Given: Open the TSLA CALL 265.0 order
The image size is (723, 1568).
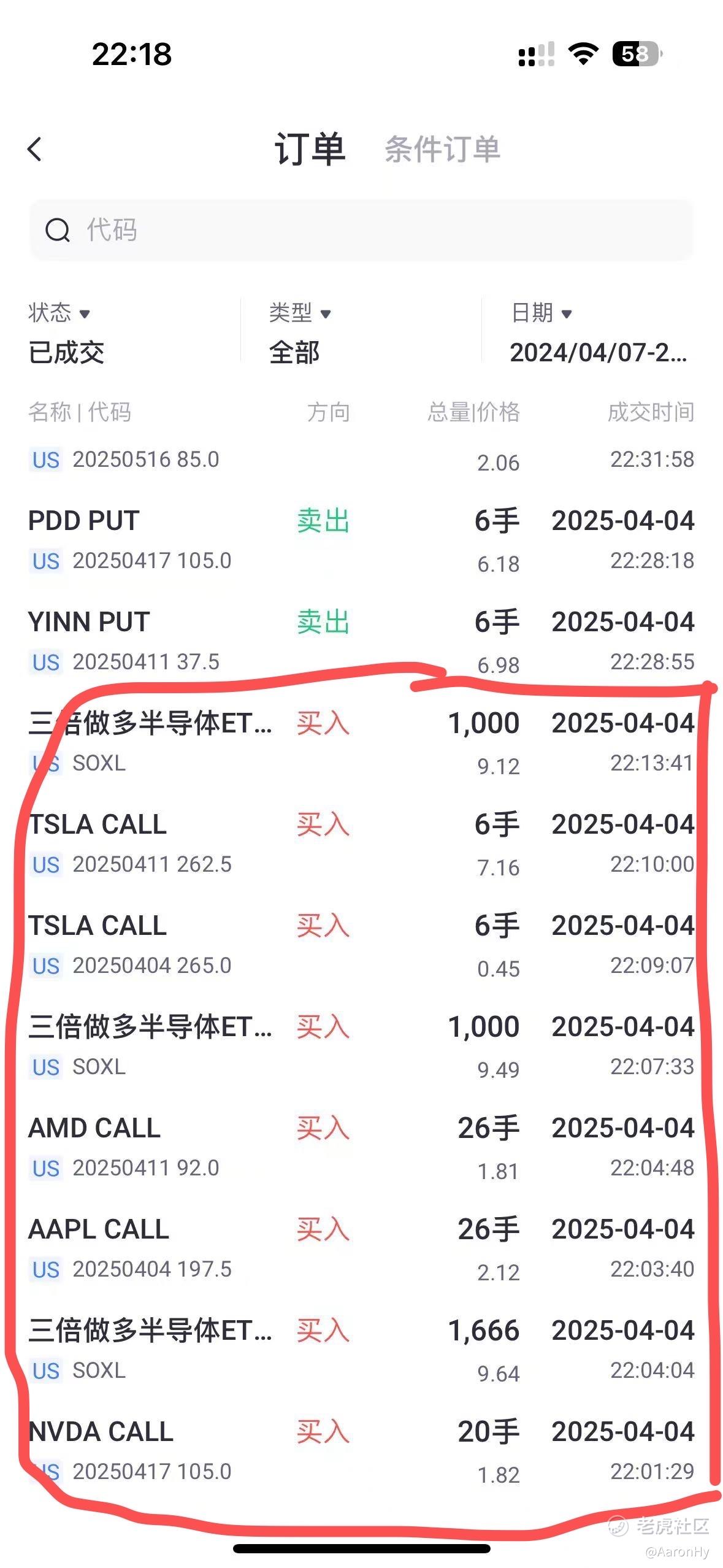Looking at the screenshot, I should click(362, 945).
